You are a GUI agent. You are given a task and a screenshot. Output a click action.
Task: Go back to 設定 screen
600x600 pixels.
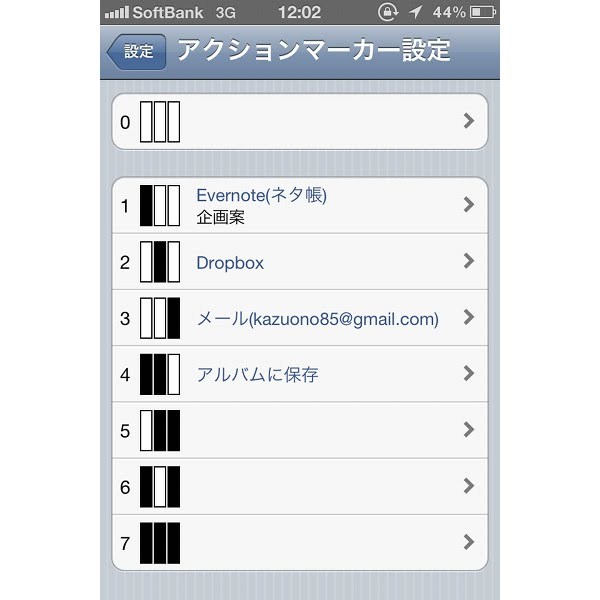pyautogui.click(x=137, y=52)
